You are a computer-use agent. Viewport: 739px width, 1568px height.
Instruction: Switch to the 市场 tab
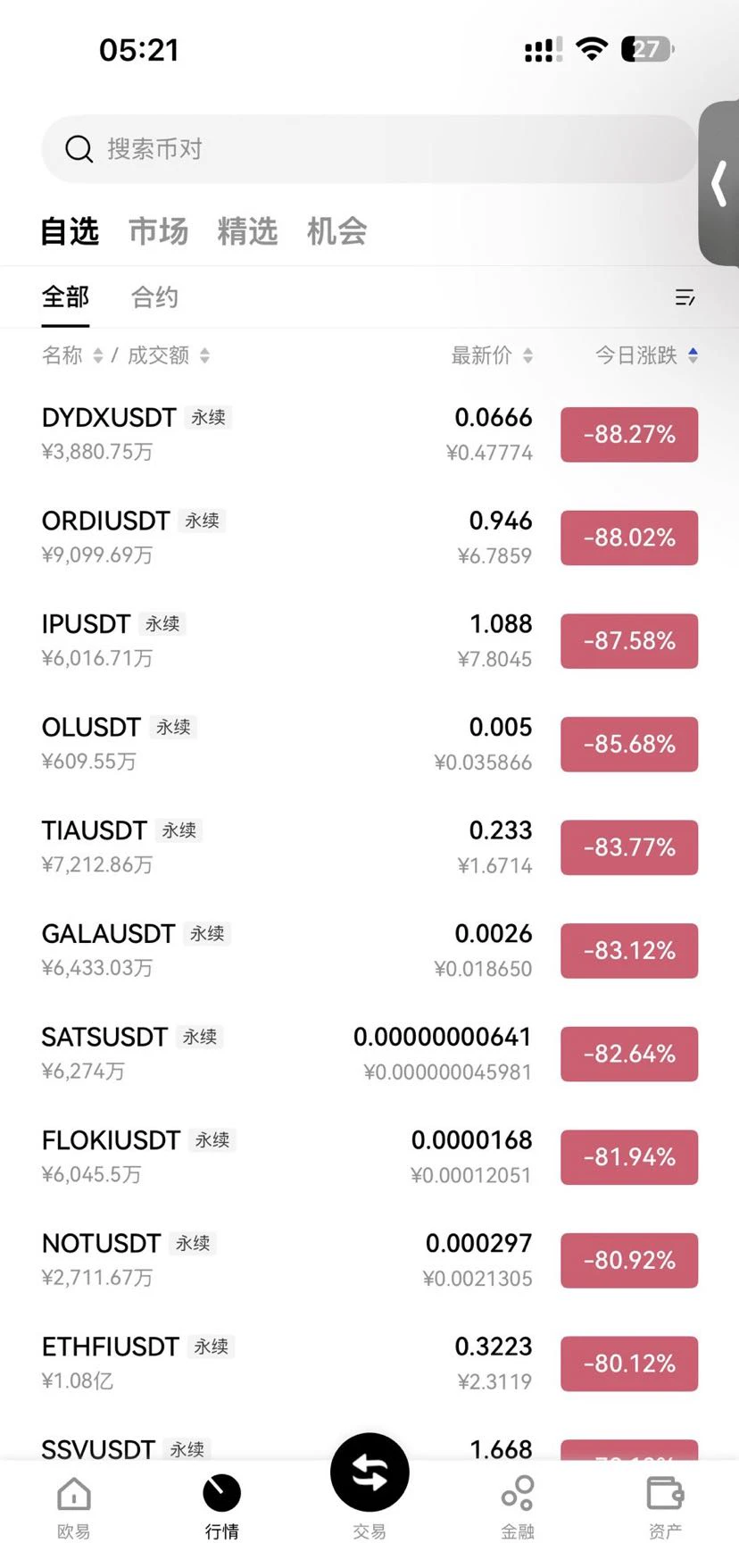pyautogui.click(x=159, y=231)
